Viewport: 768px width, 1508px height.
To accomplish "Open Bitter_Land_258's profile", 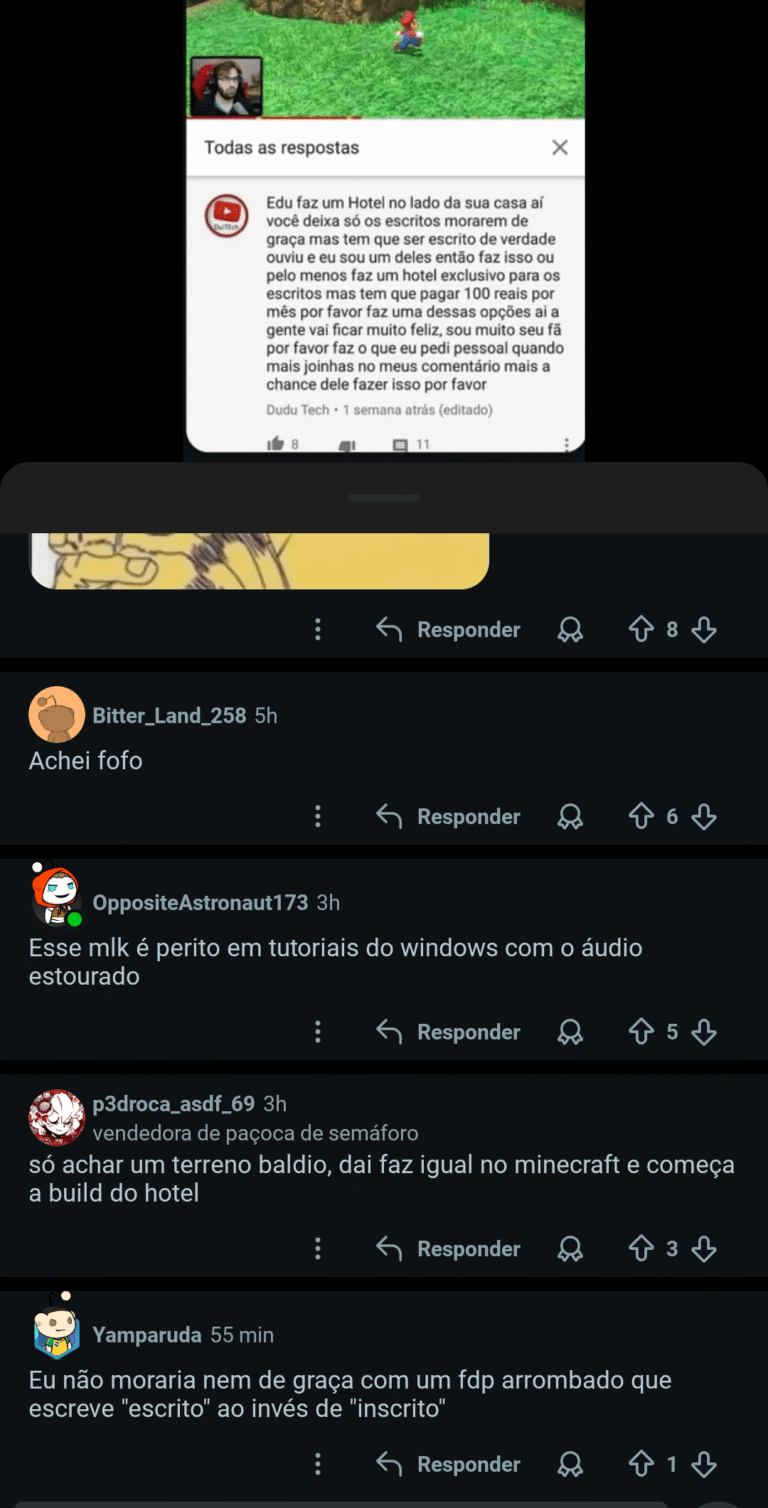I will point(169,715).
